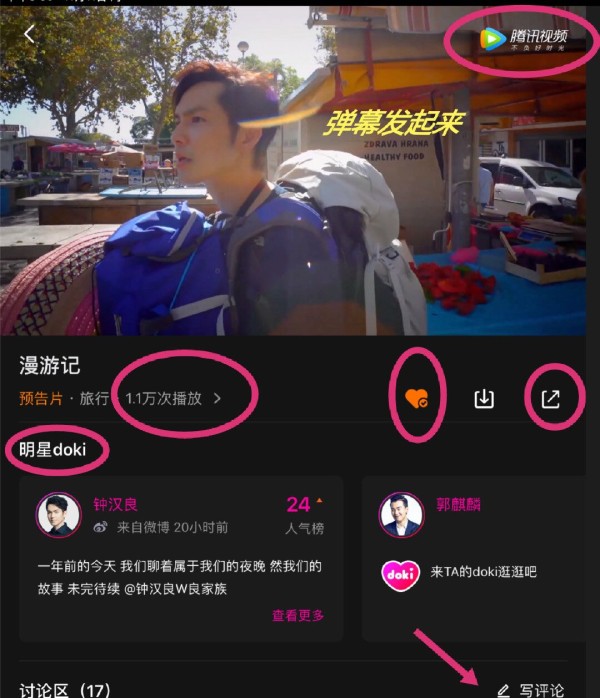The height and width of the screenshot is (698, 600).
Task: Write a comment with 写评论
Action: tap(531, 689)
